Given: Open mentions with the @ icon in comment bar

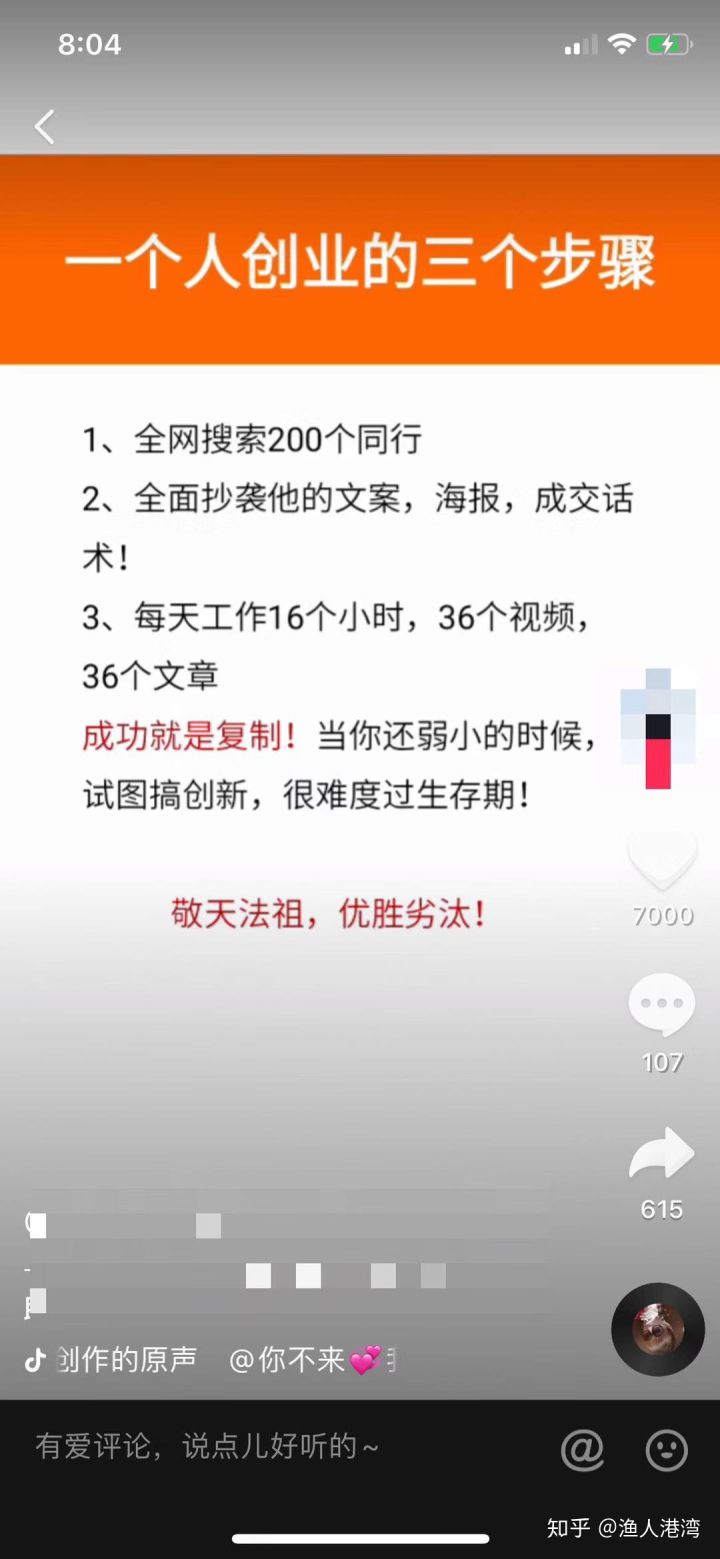Looking at the screenshot, I should pyautogui.click(x=583, y=1449).
